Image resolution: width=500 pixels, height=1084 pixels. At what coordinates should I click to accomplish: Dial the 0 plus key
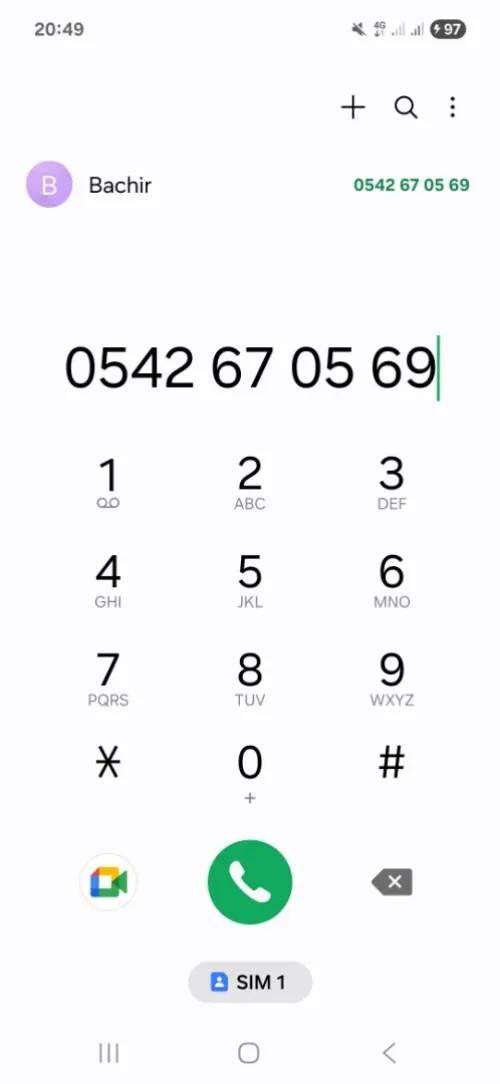(250, 774)
